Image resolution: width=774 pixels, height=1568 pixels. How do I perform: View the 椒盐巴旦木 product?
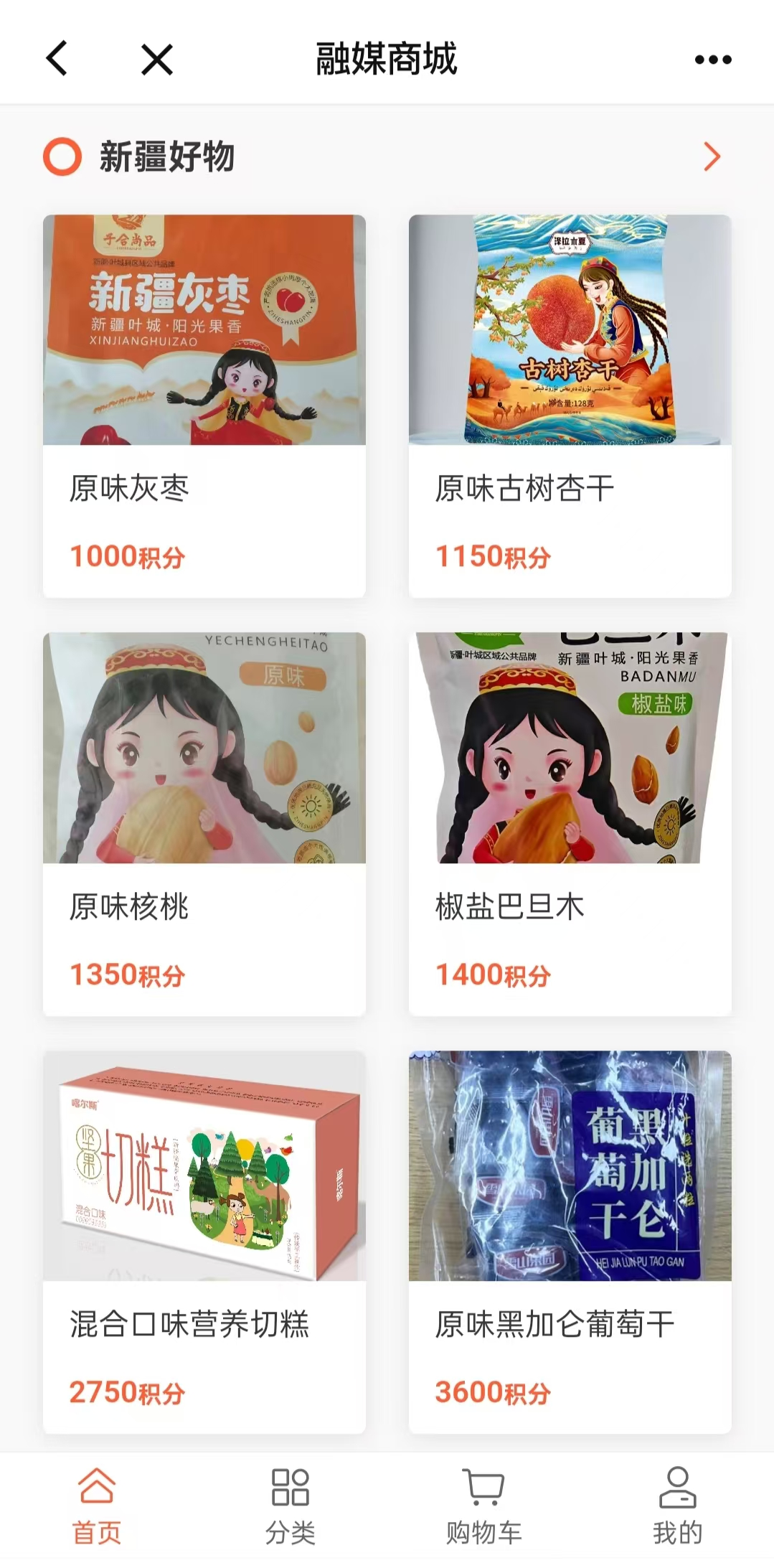click(570, 823)
